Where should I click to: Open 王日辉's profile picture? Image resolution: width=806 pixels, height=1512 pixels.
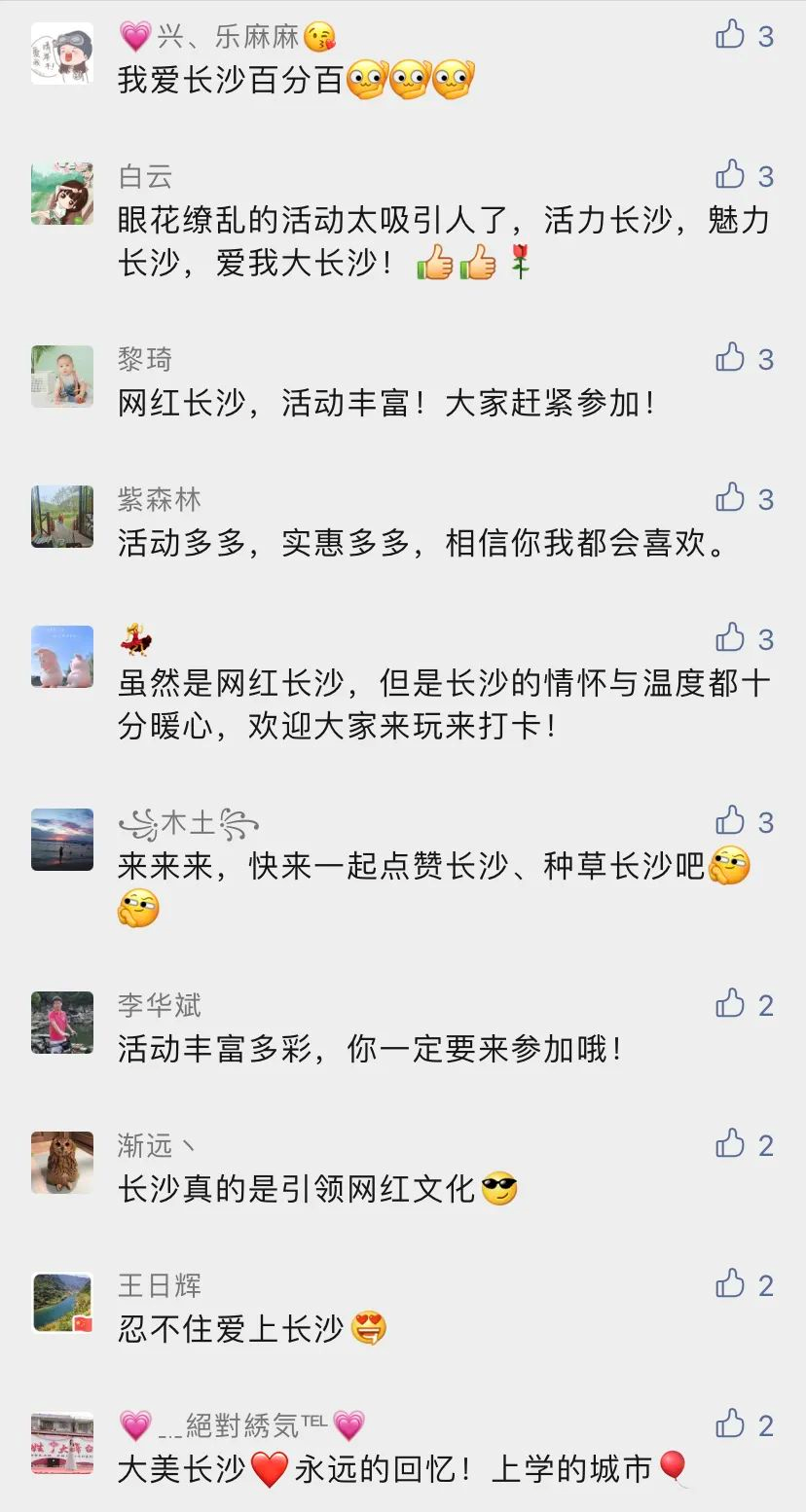[62, 1303]
